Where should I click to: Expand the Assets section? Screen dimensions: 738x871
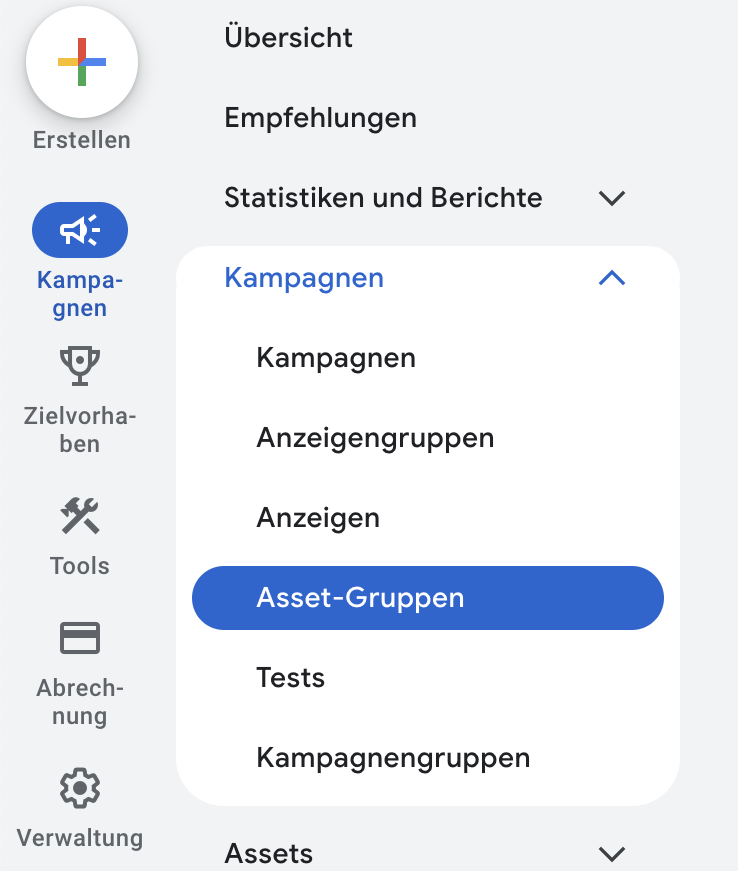610,853
